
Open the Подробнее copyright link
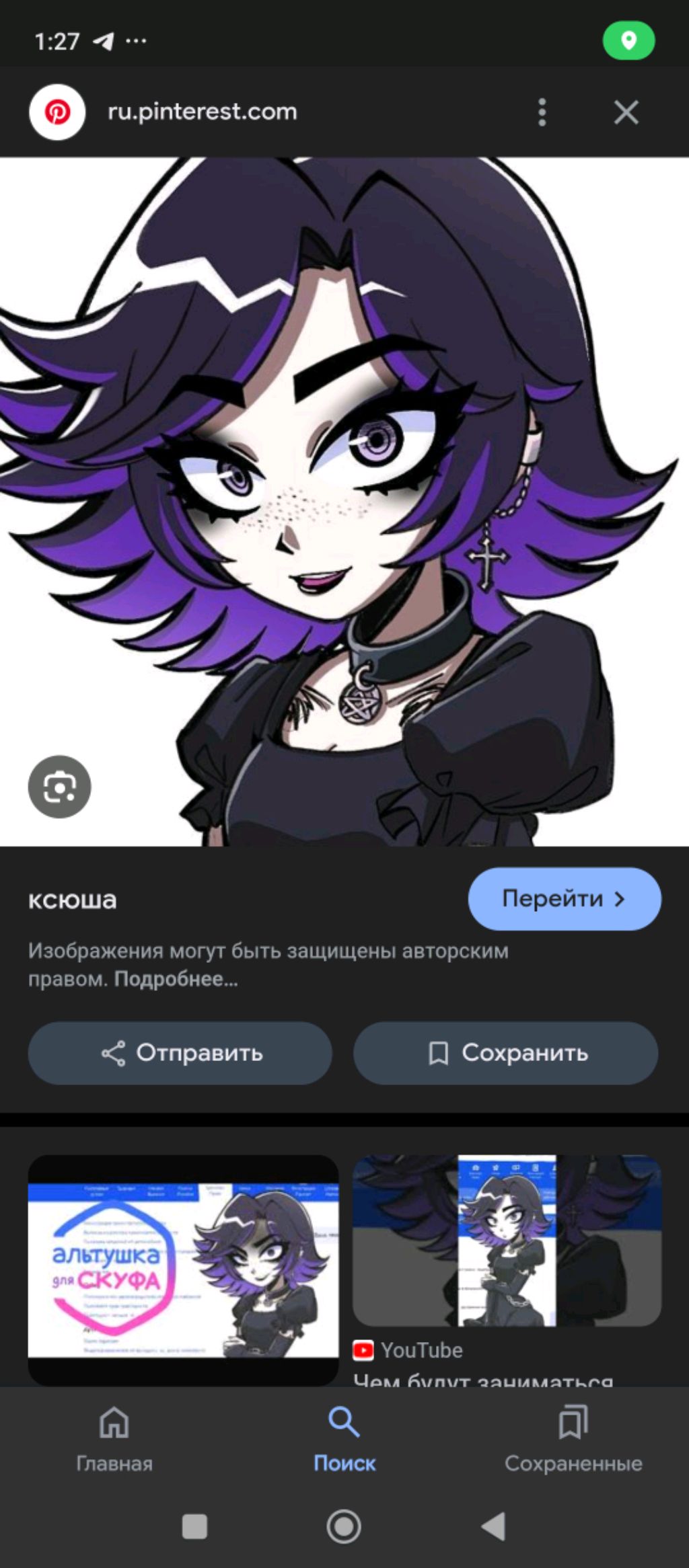tap(176, 979)
